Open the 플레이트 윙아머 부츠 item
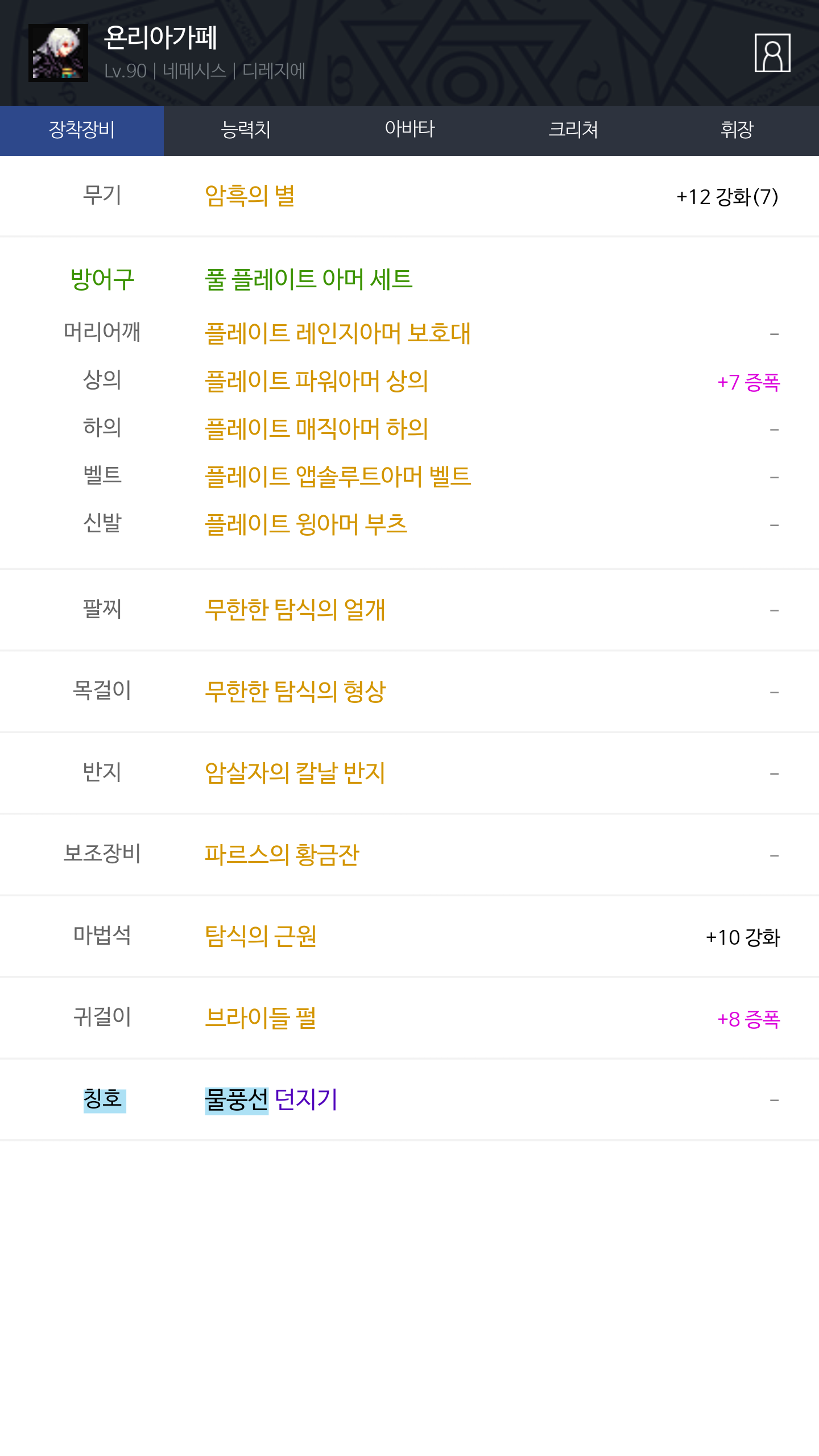Image resolution: width=819 pixels, height=1456 pixels. (306, 524)
